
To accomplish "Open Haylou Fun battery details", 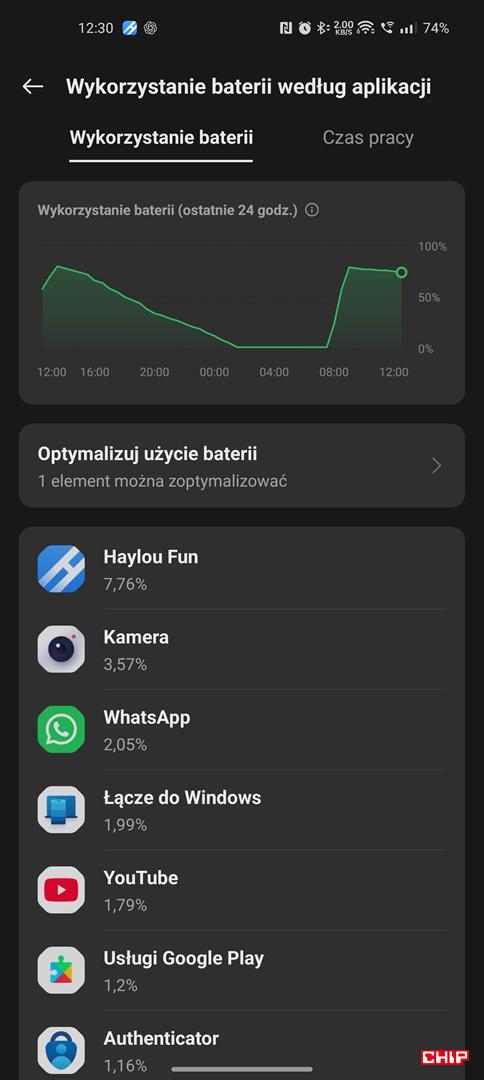I will [242, 569].
